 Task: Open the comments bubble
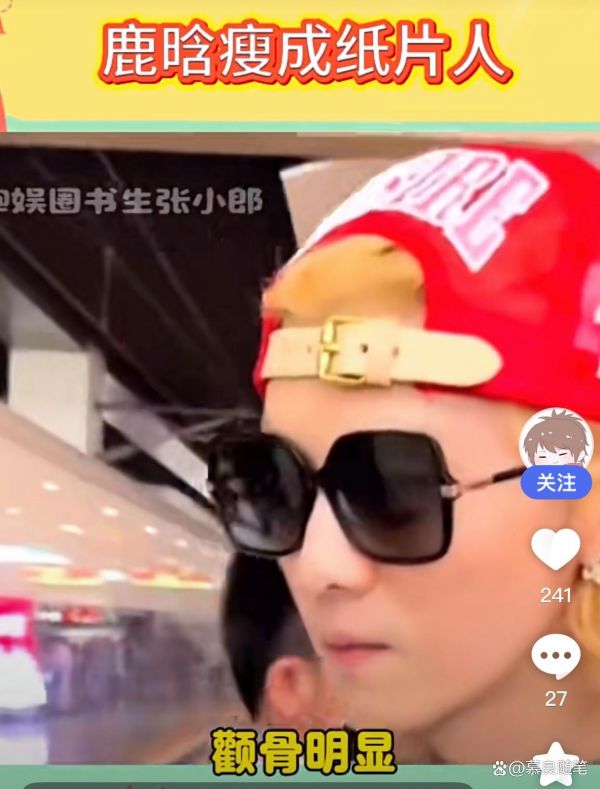tap(555, 656)
